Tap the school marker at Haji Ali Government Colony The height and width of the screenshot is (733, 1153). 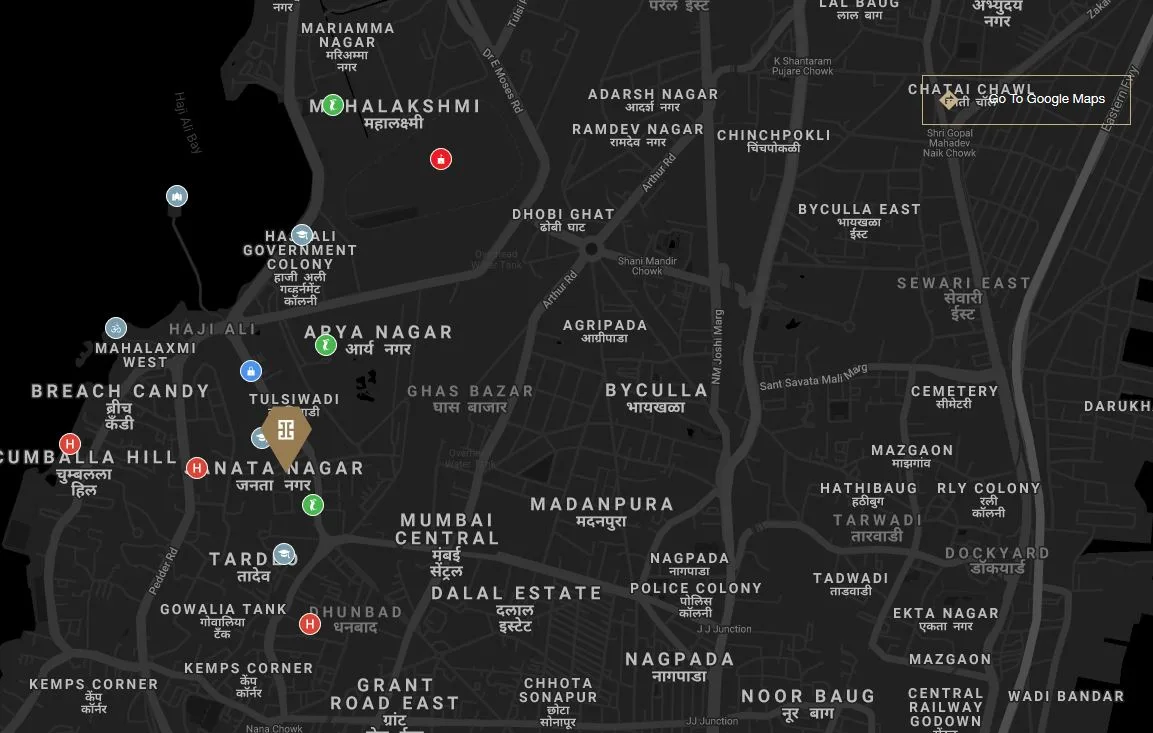click(302, 236)
